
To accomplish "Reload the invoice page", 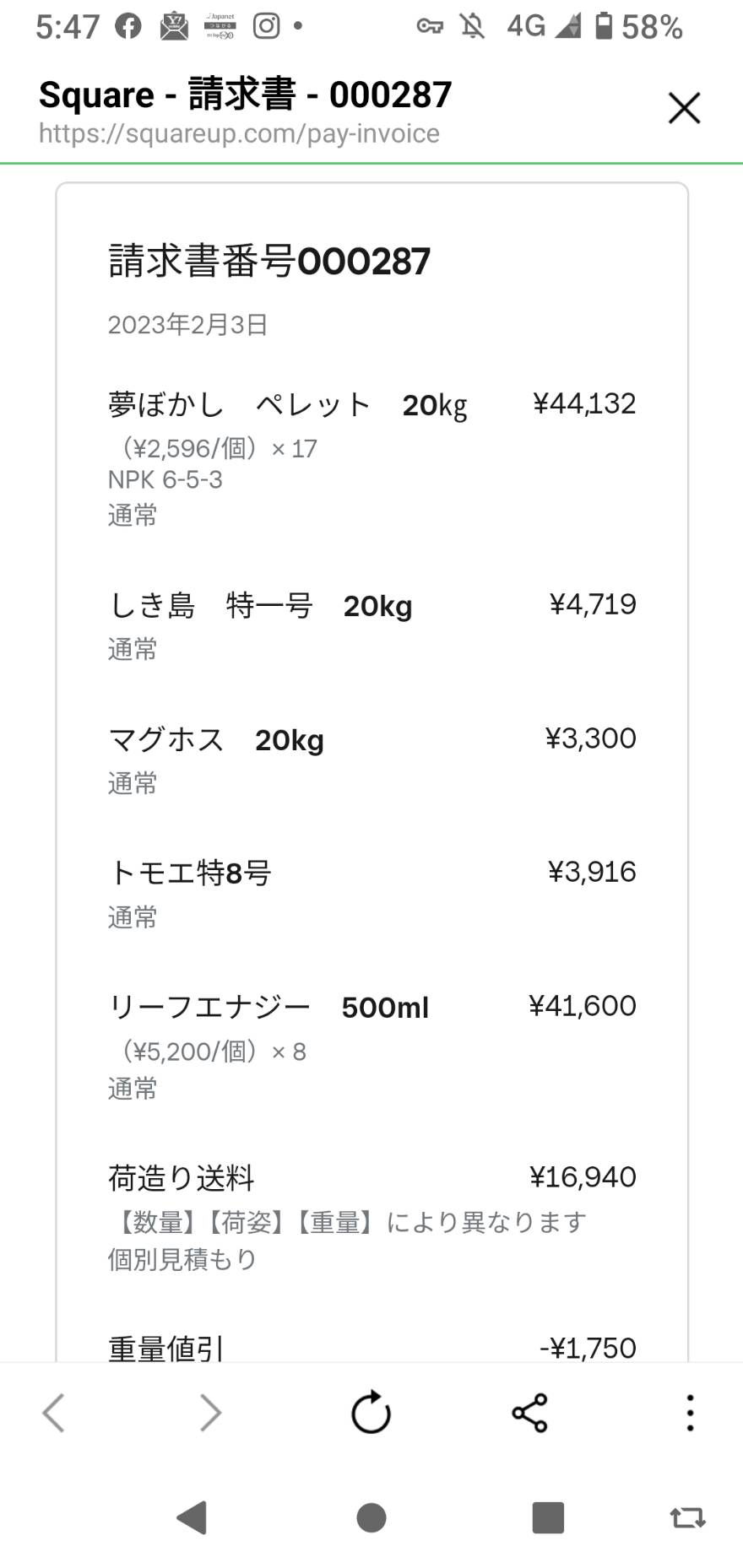I will tap(371, 1412).
